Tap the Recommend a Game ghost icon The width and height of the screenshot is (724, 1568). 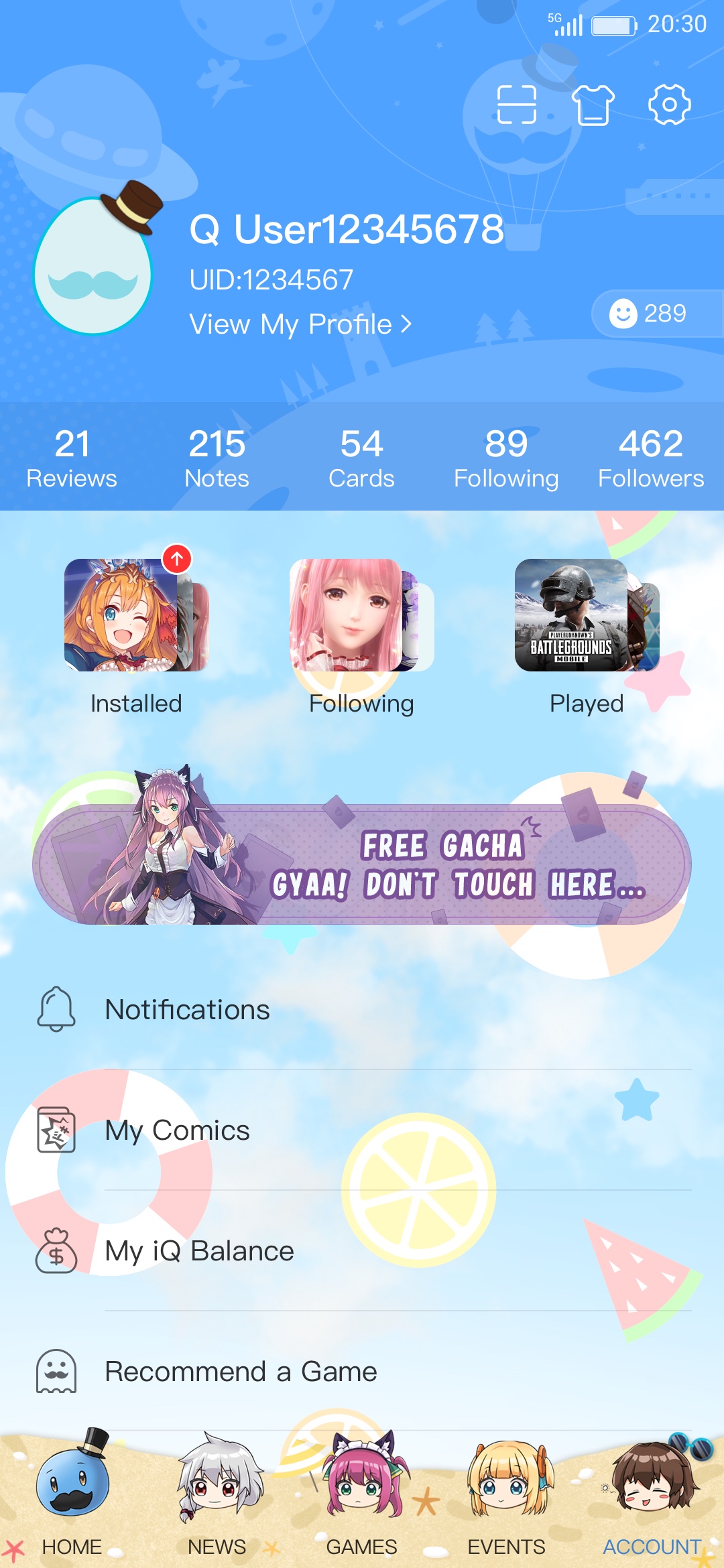pos(56,1372)
